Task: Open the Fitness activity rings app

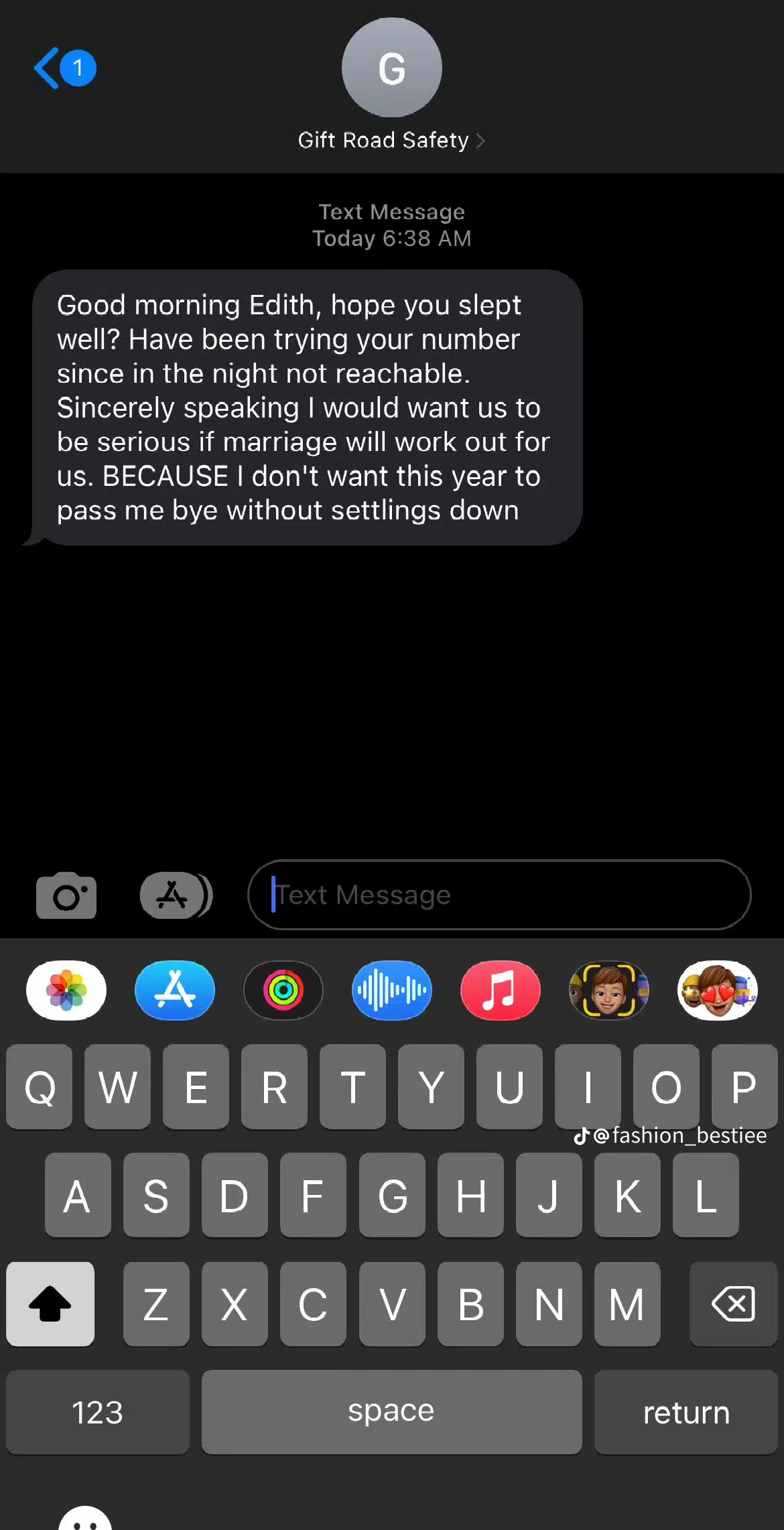Action: coord(283,991)
